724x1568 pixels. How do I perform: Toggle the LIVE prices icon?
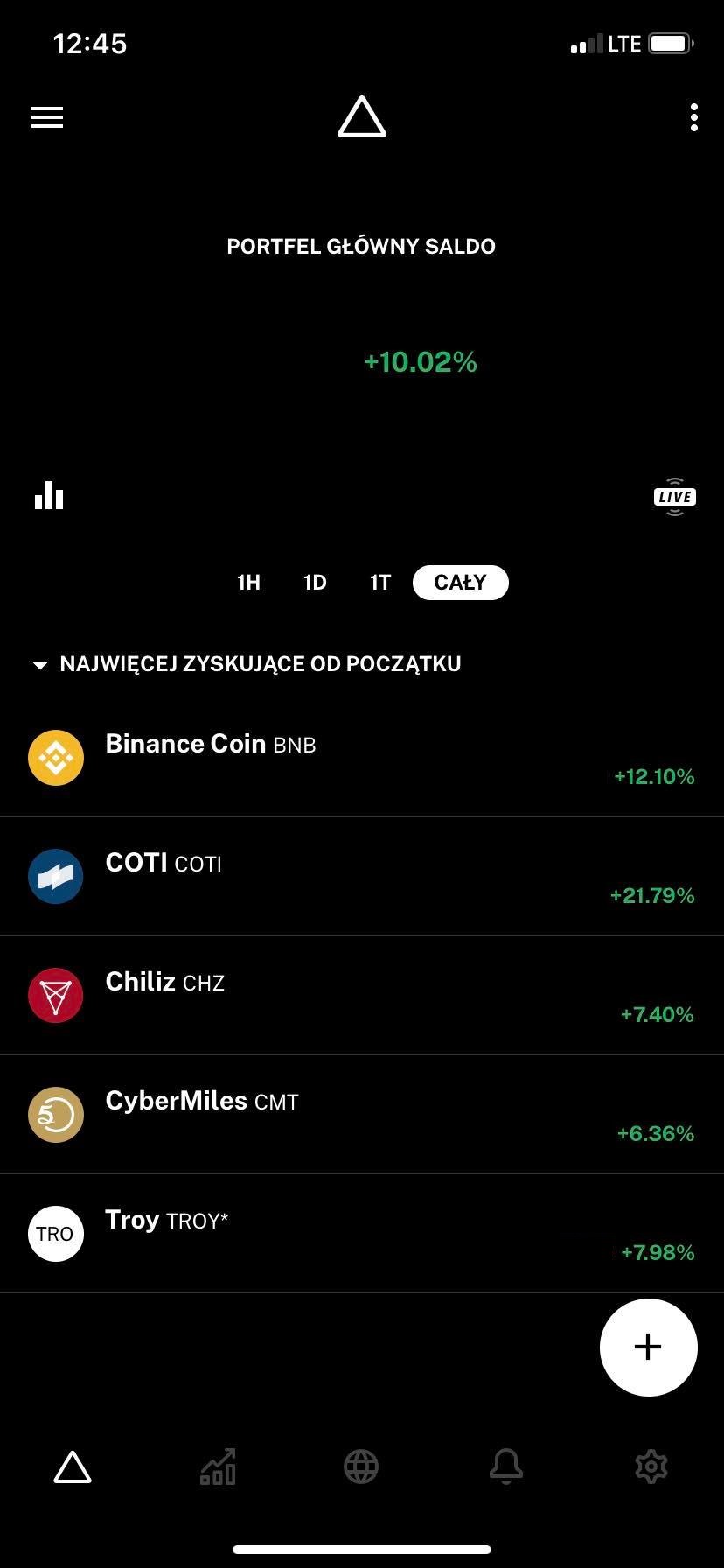[x=674, y=496]
